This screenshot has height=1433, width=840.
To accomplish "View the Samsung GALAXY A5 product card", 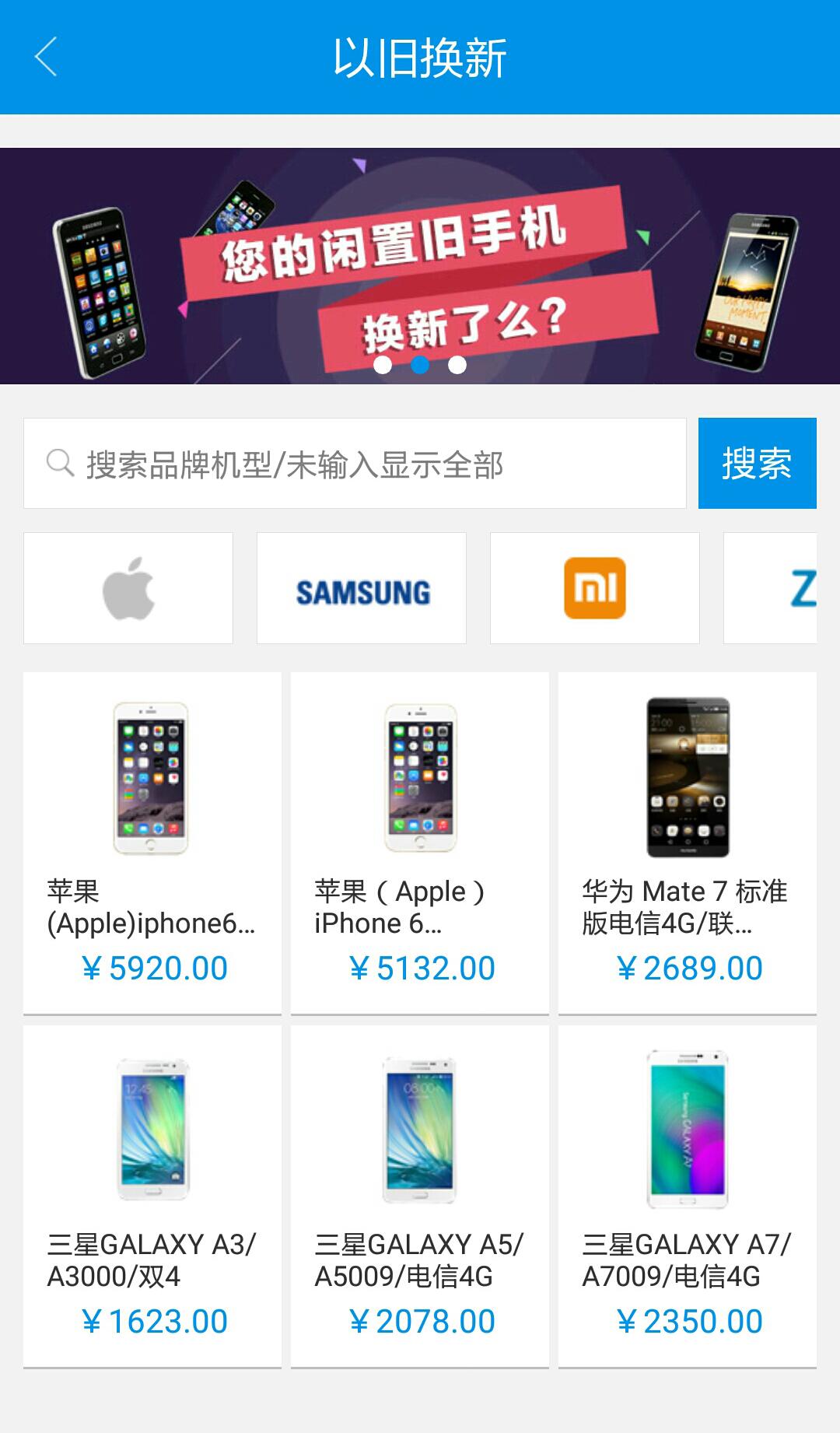I will click(x=420, y=1196).
